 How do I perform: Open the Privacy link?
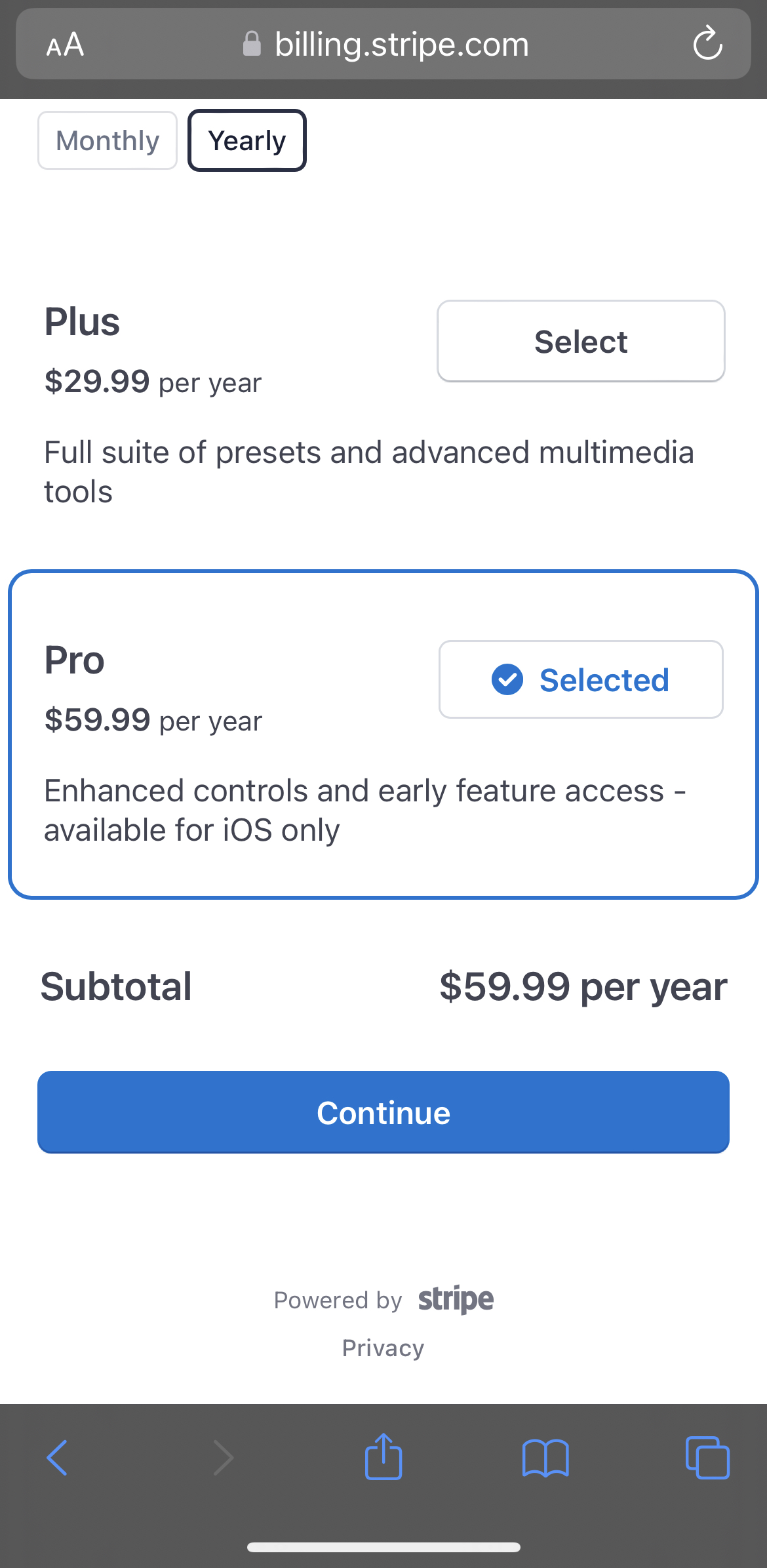tap(383, 1348)
